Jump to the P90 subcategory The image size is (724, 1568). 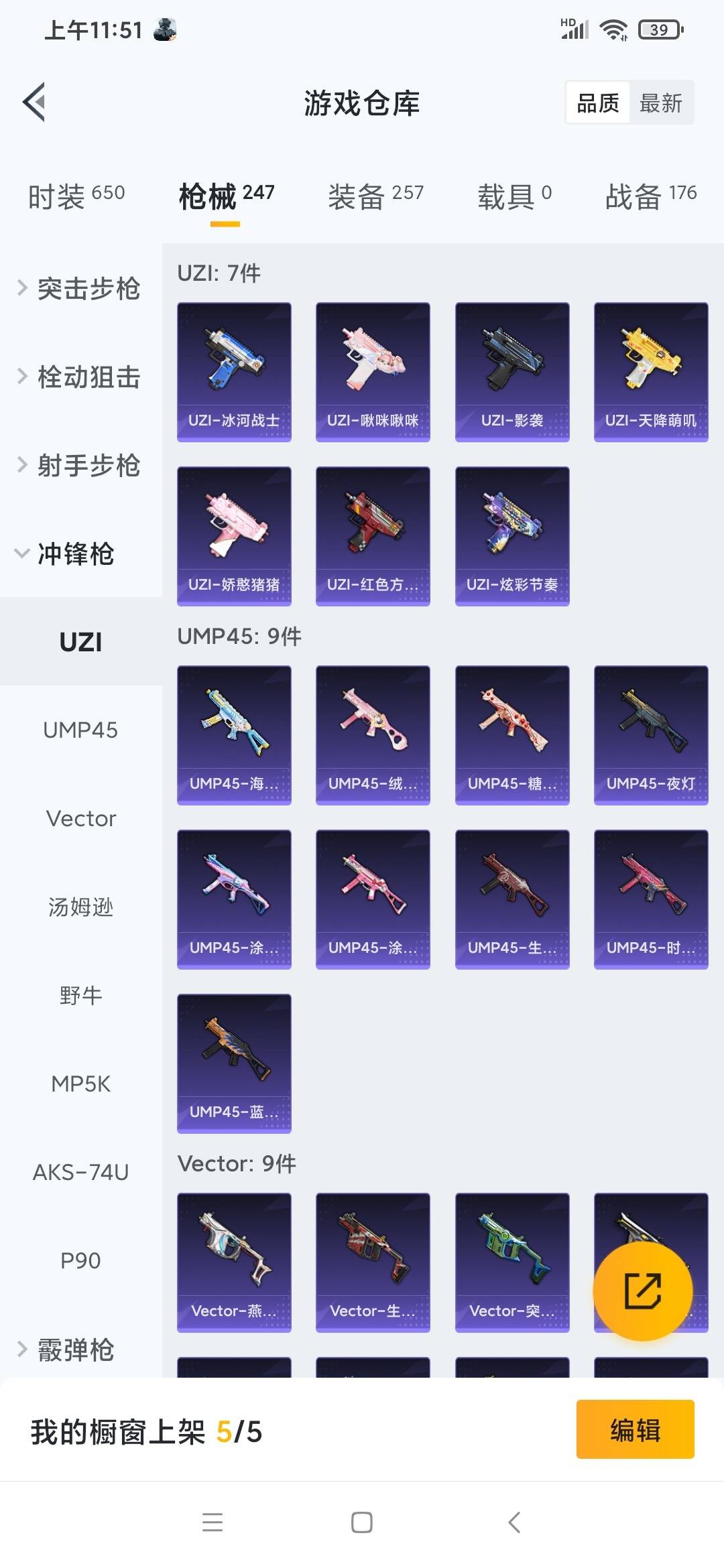click(80, 1261)
